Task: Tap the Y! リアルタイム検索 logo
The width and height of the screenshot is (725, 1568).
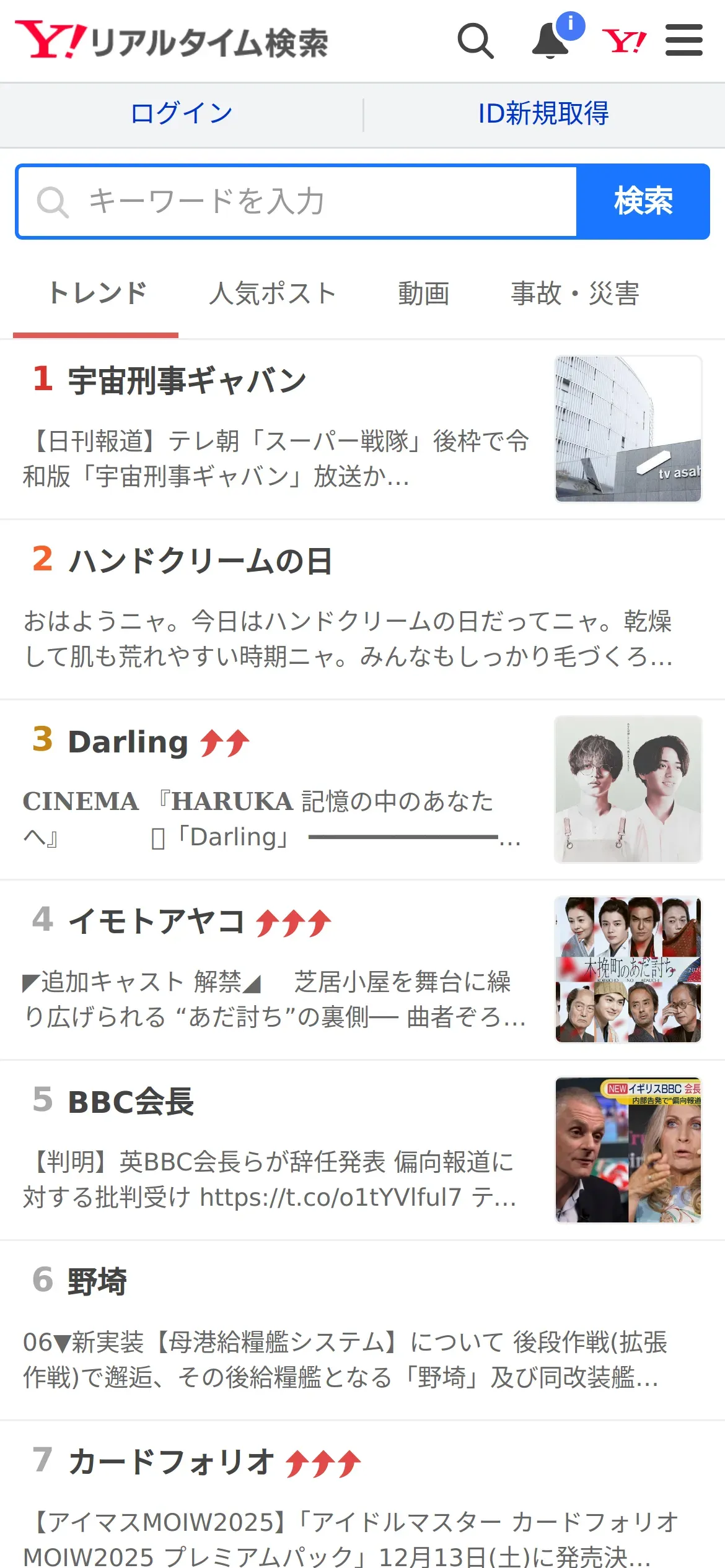Action: coord(172,41)
